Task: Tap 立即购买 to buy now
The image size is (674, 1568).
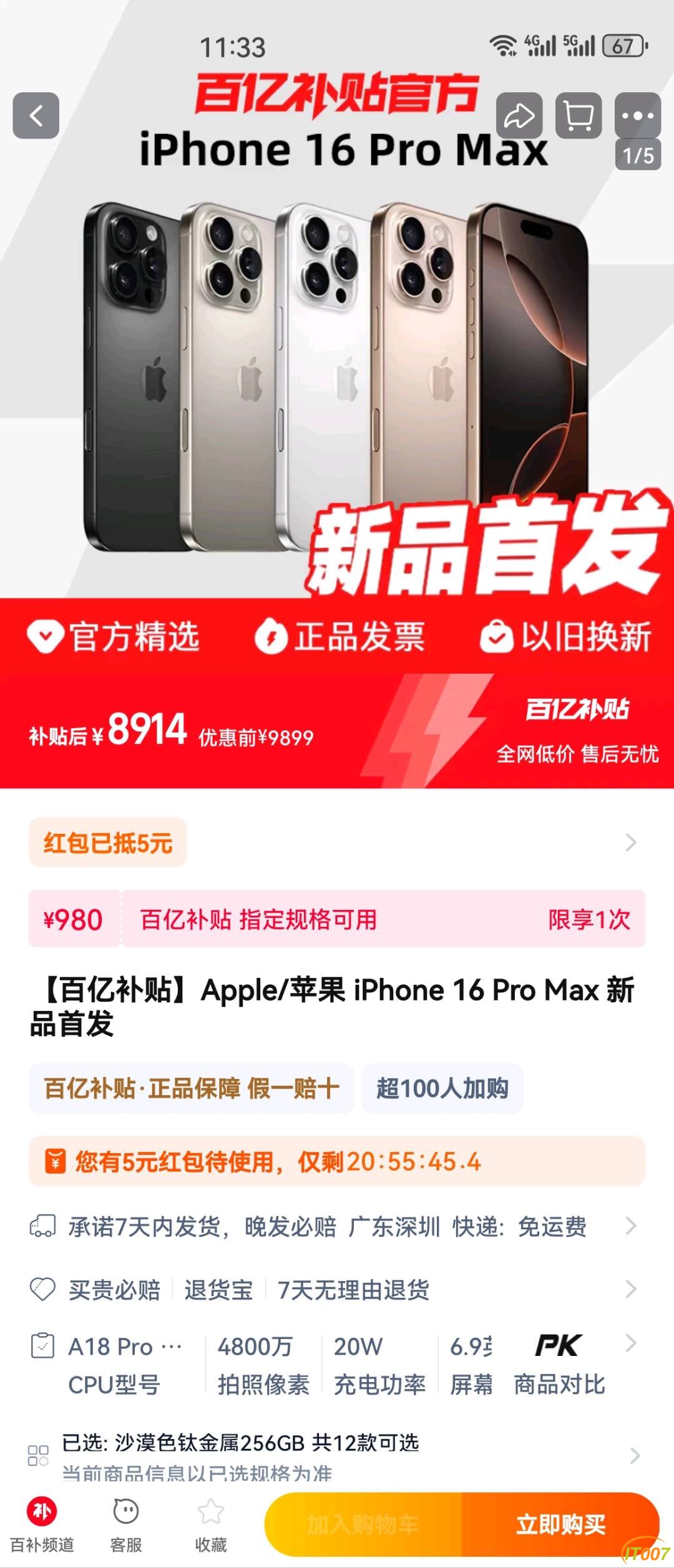Action: coord(560,1524)
